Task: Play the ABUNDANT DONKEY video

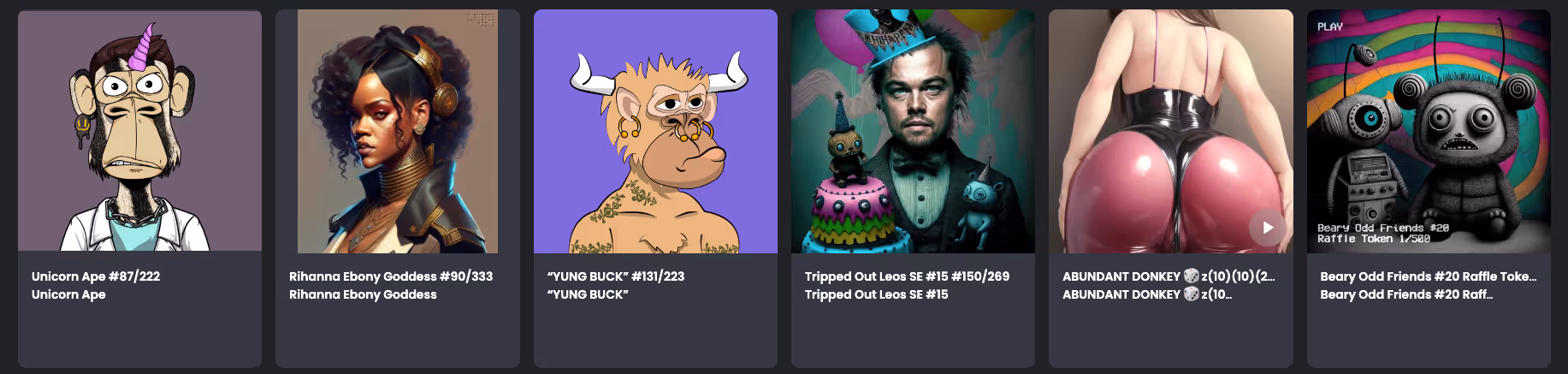Action: pyautogui.click(x=1268, y=228)
